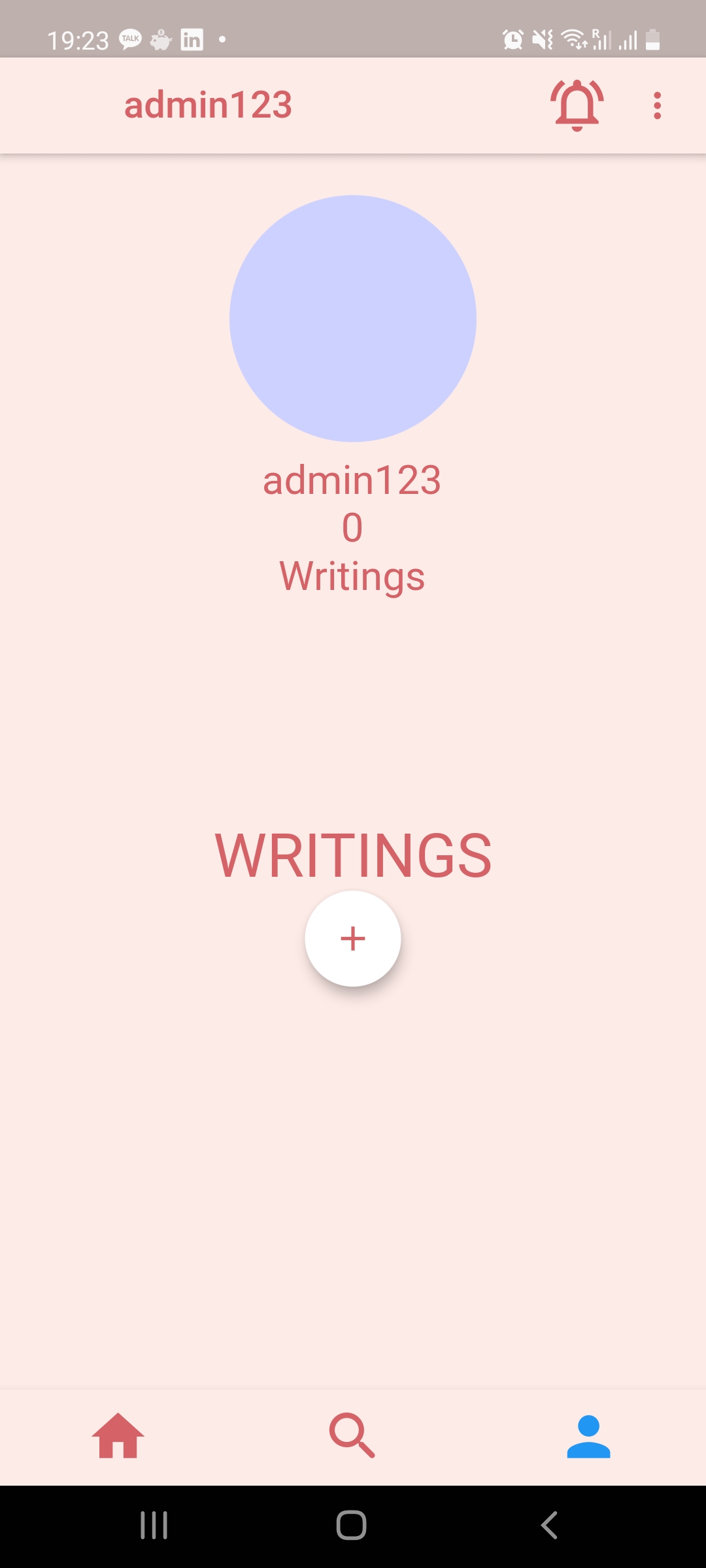
Task: Go to the Home tab
Action: 118,1435
